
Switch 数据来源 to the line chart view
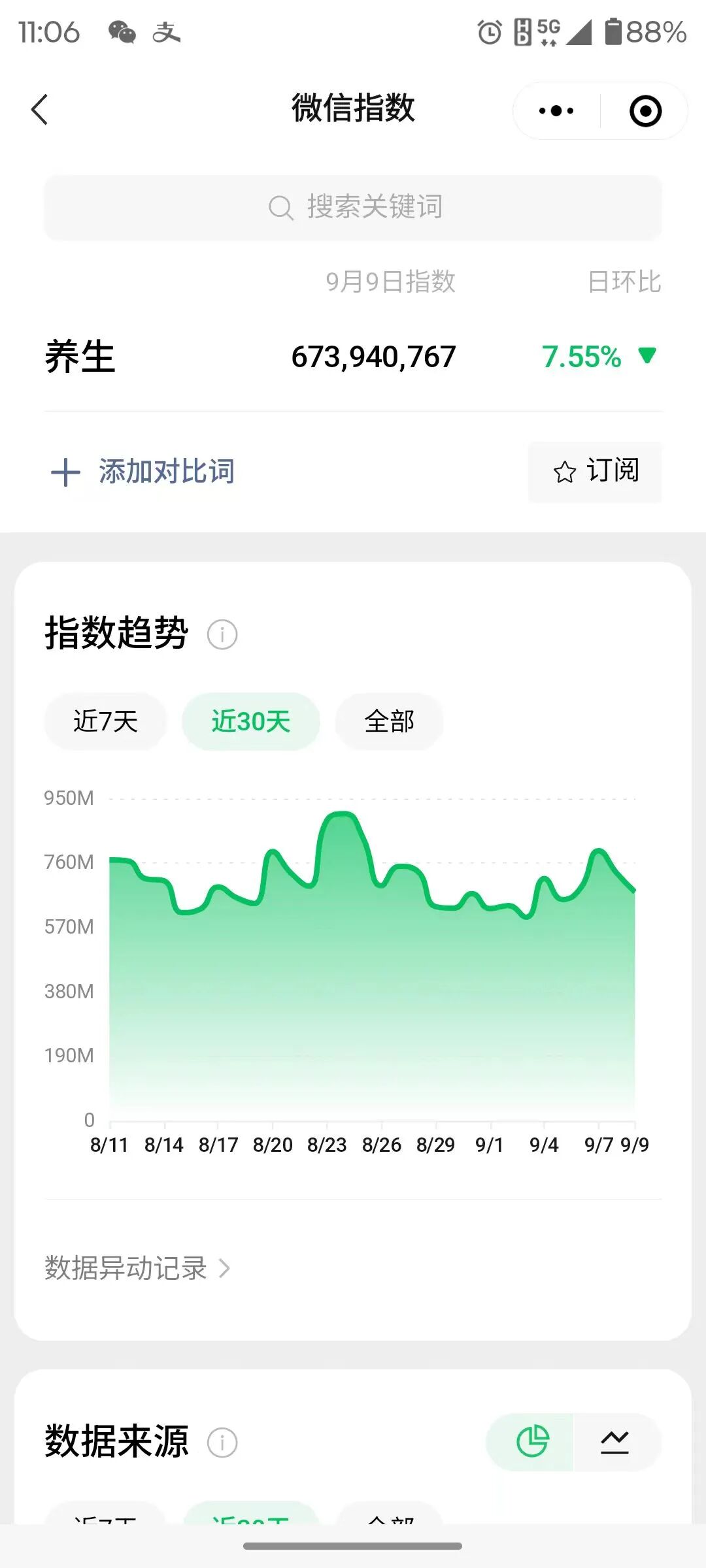coord(614,1442)
